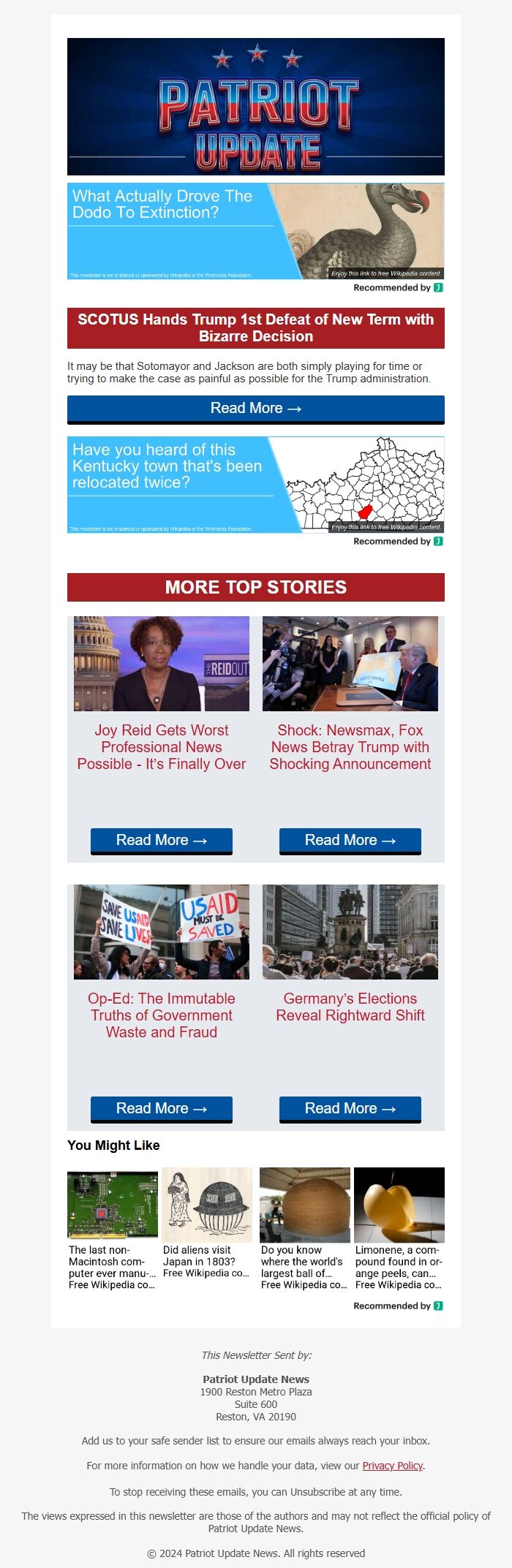Open the Newsmax, Fox News Betray Trump headline
512x1568 pixels.
pyautogui.click(x=350, y=747)
